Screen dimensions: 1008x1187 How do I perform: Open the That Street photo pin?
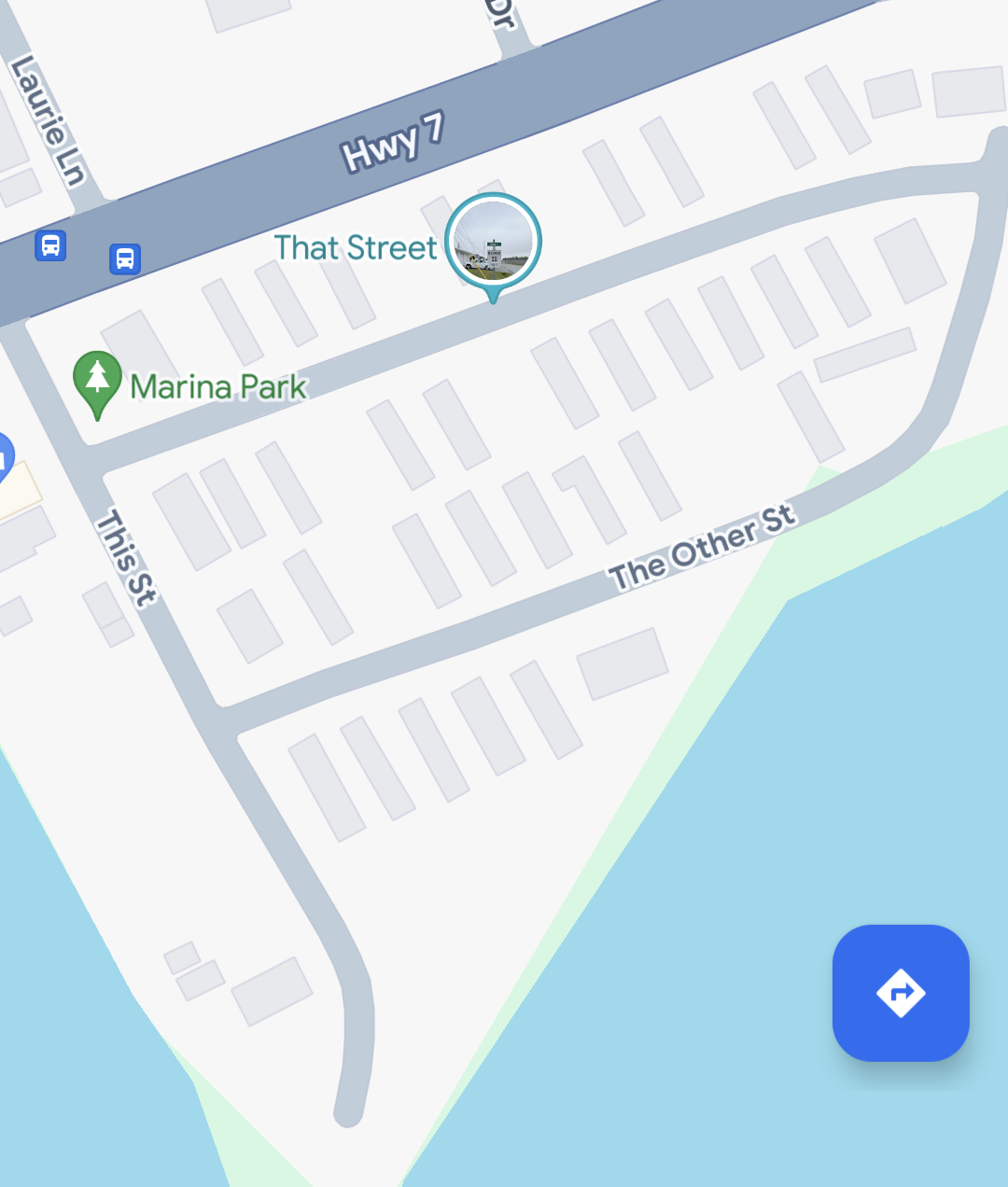[x=493, y=242]
